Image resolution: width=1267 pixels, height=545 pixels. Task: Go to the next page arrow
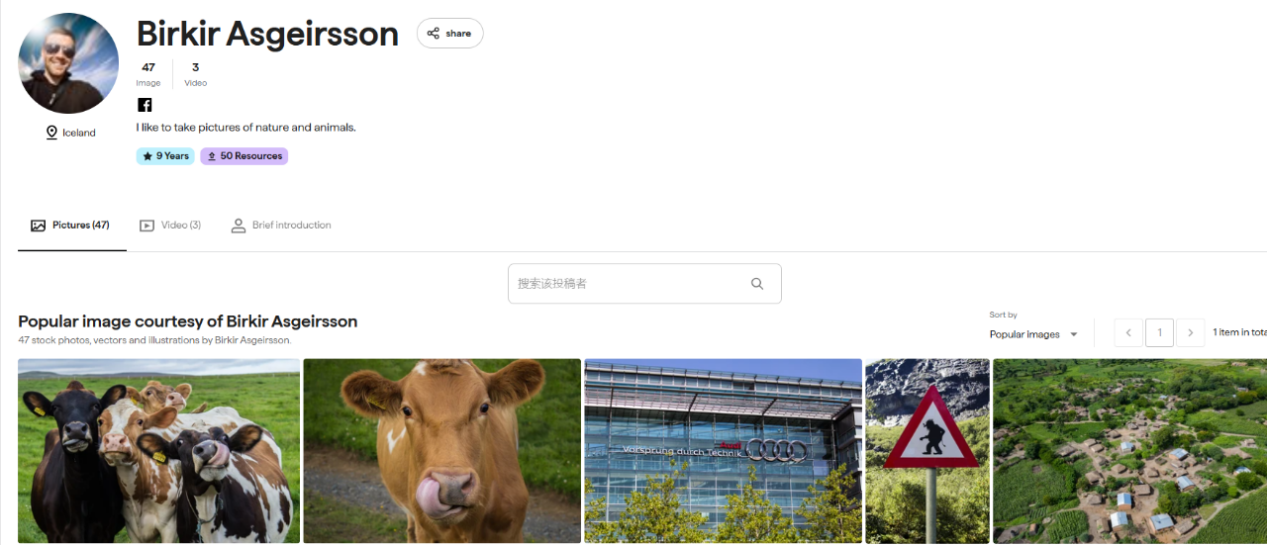(1190, 333)
